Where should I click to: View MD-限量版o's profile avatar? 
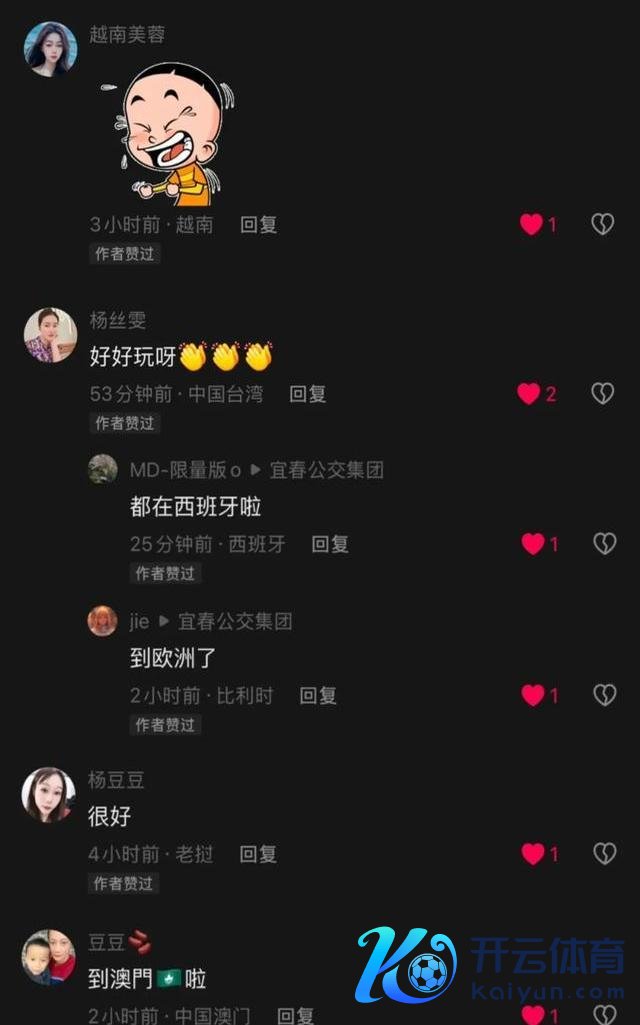tap(102, 469)
